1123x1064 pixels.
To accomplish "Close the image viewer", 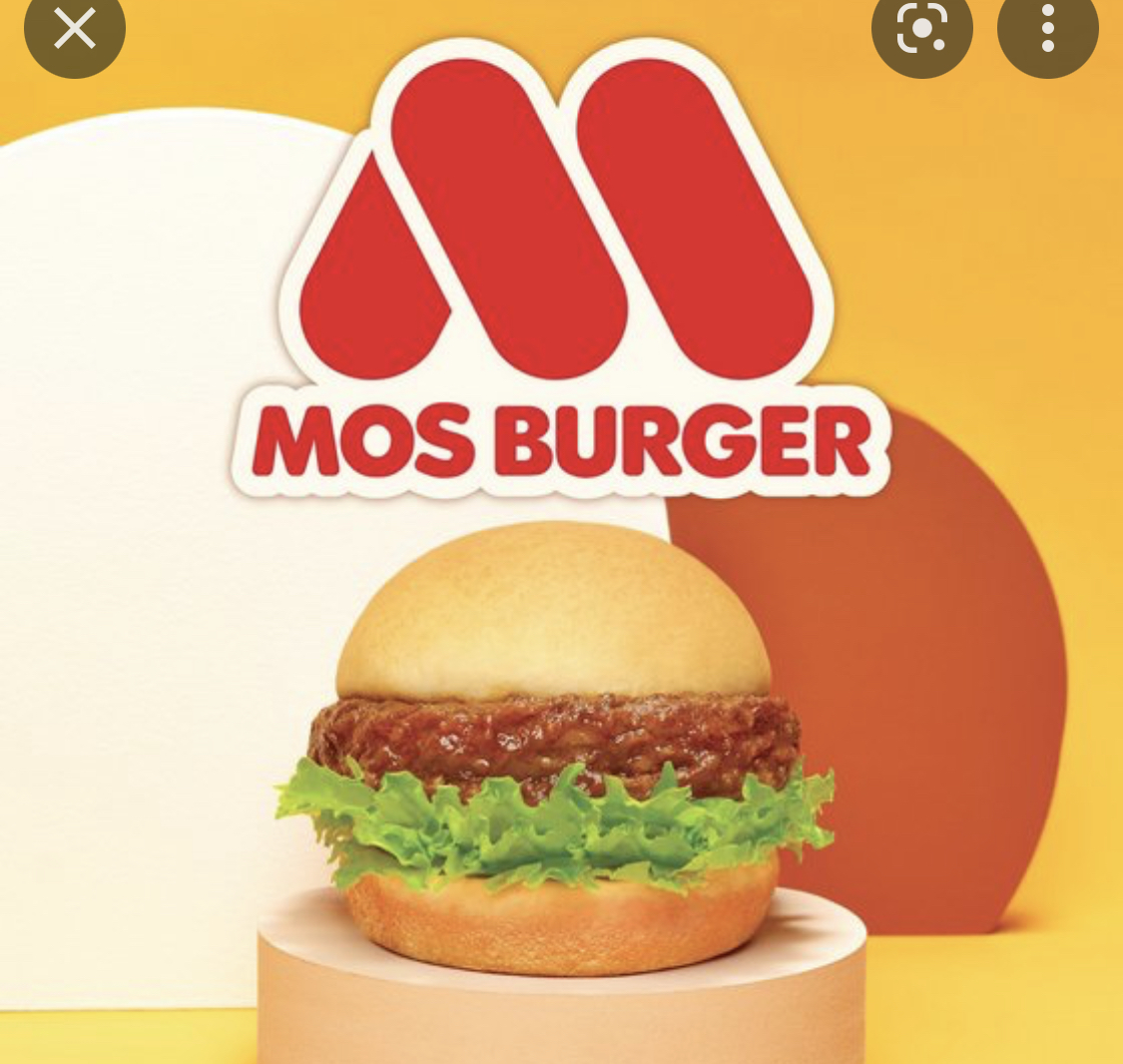I will tap(75, 29).
